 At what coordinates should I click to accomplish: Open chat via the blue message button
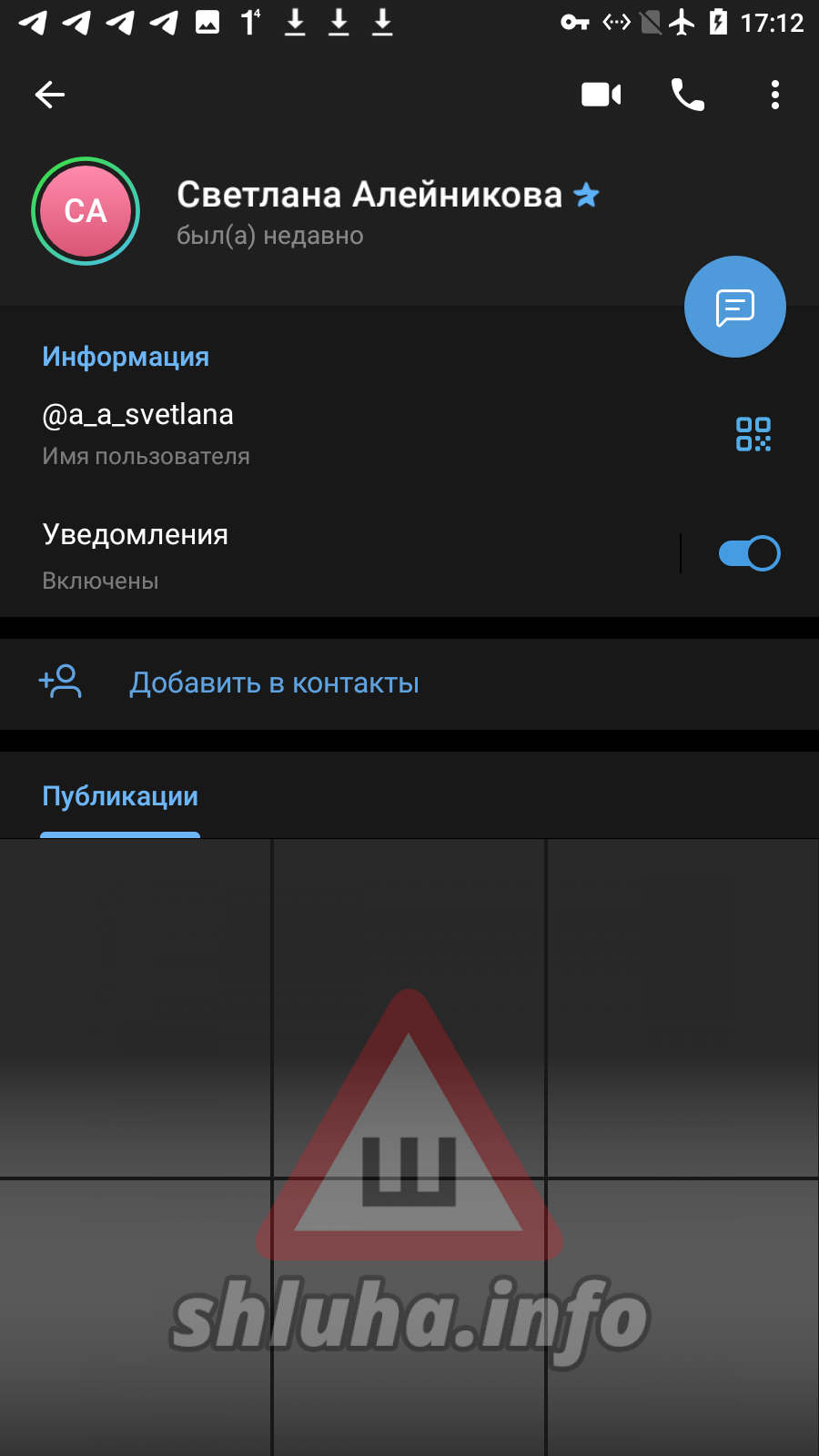tap(735, 307)
